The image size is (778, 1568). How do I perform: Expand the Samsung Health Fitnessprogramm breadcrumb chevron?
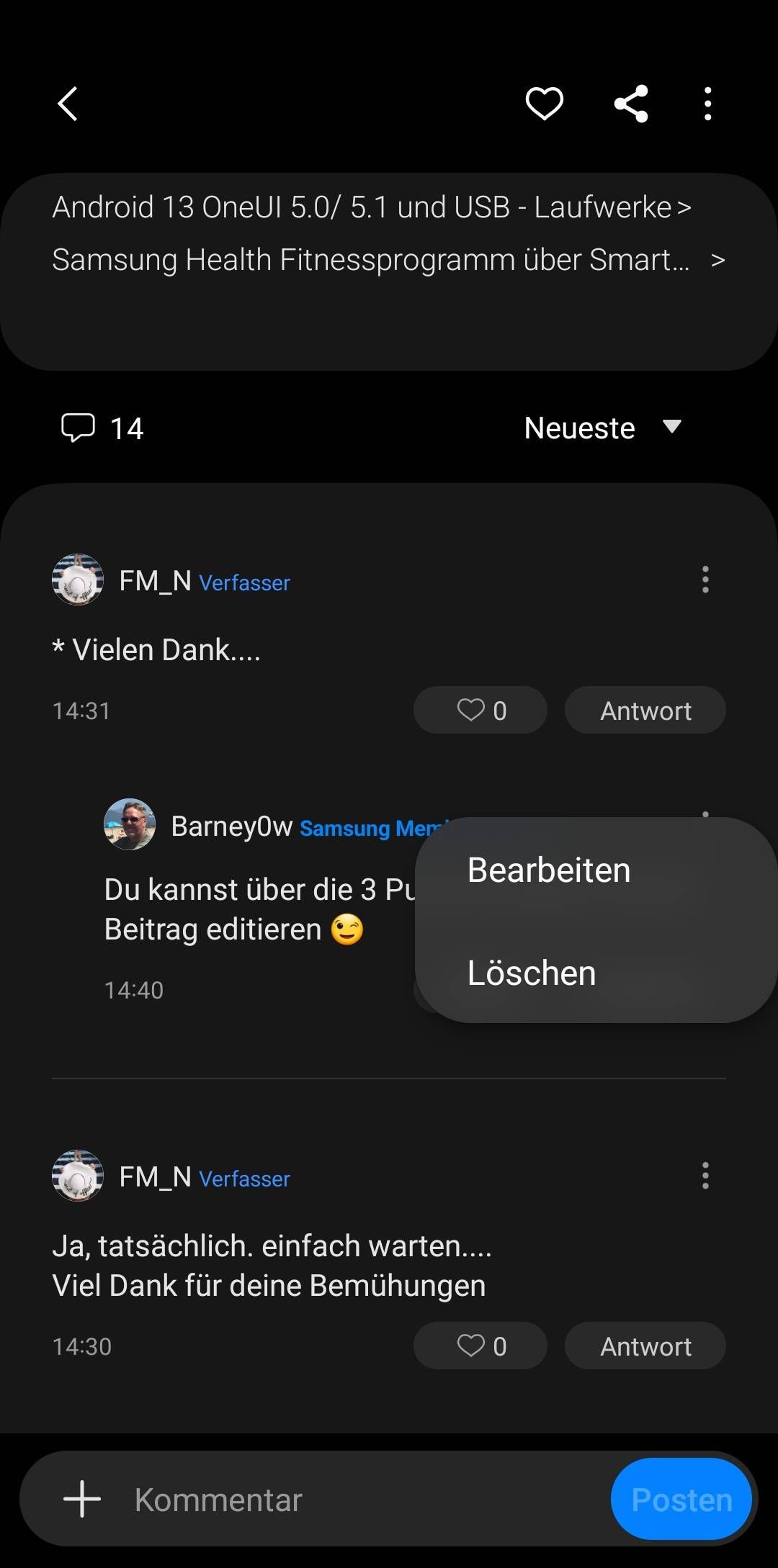717,261
